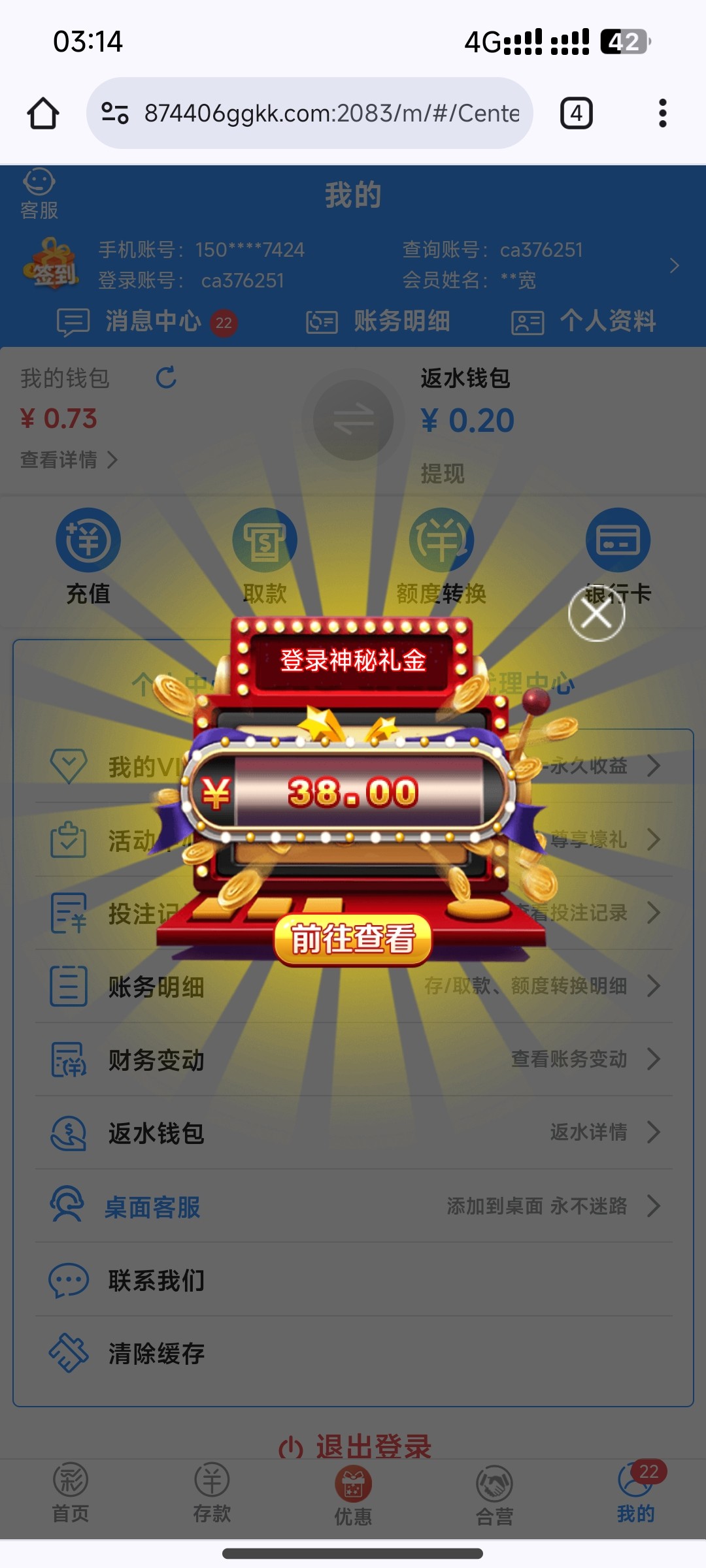Tap the 前往查看 button

click(353, 939)
